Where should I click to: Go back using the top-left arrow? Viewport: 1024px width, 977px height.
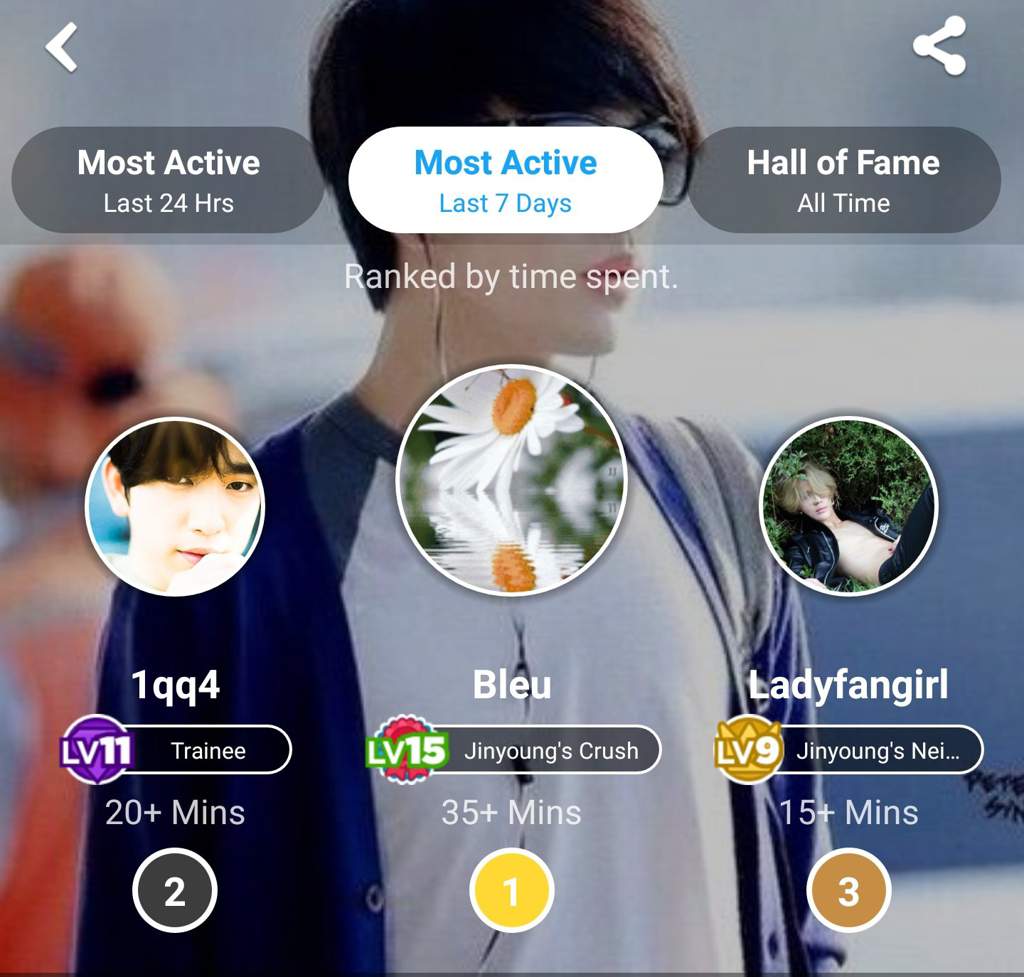tap(62, 48)
